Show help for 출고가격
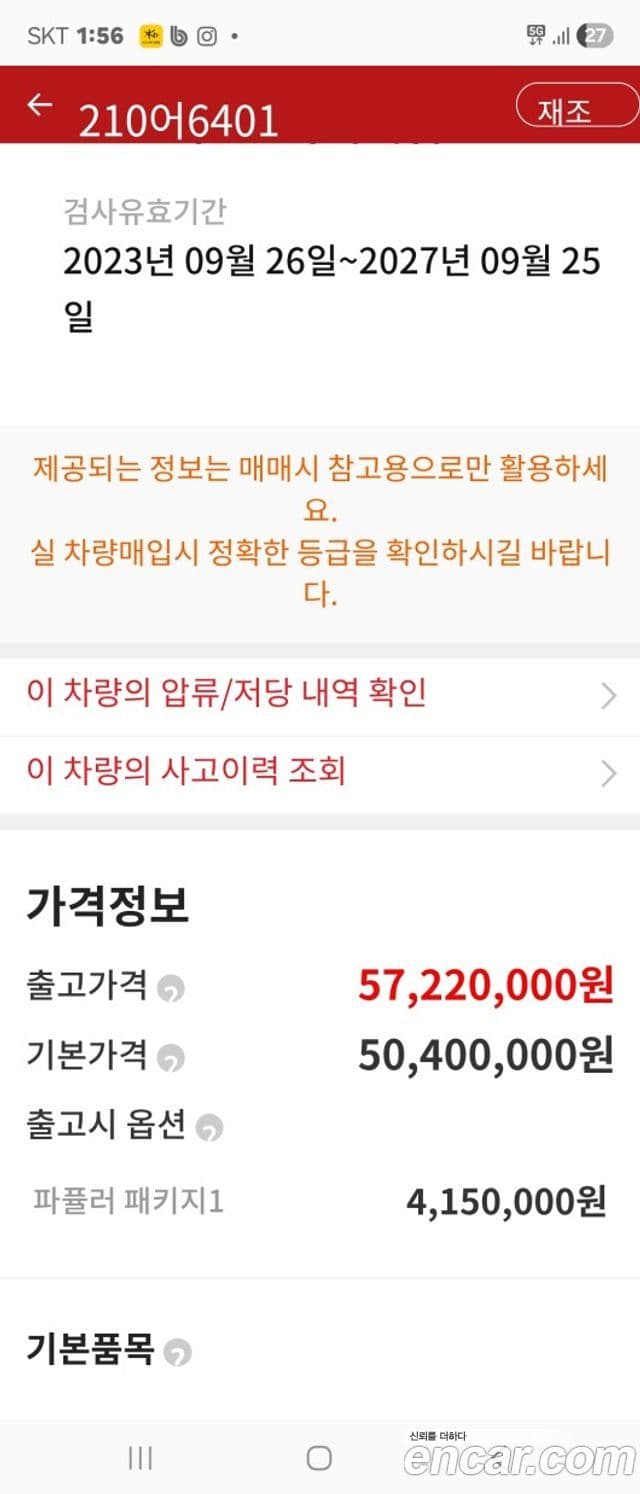The image size is (640, 1494). click(172, 989)
